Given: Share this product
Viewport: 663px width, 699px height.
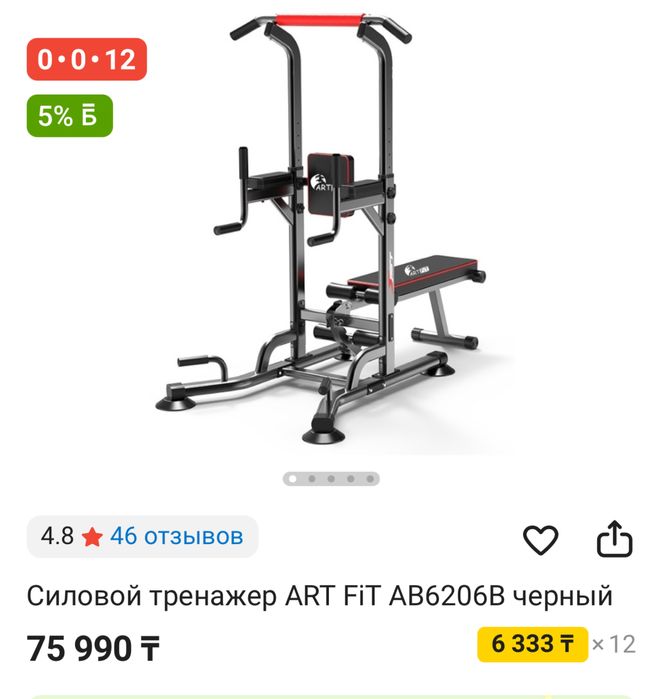Looking at the screenshot, I should pyautogui.click(x=615, y=539).
